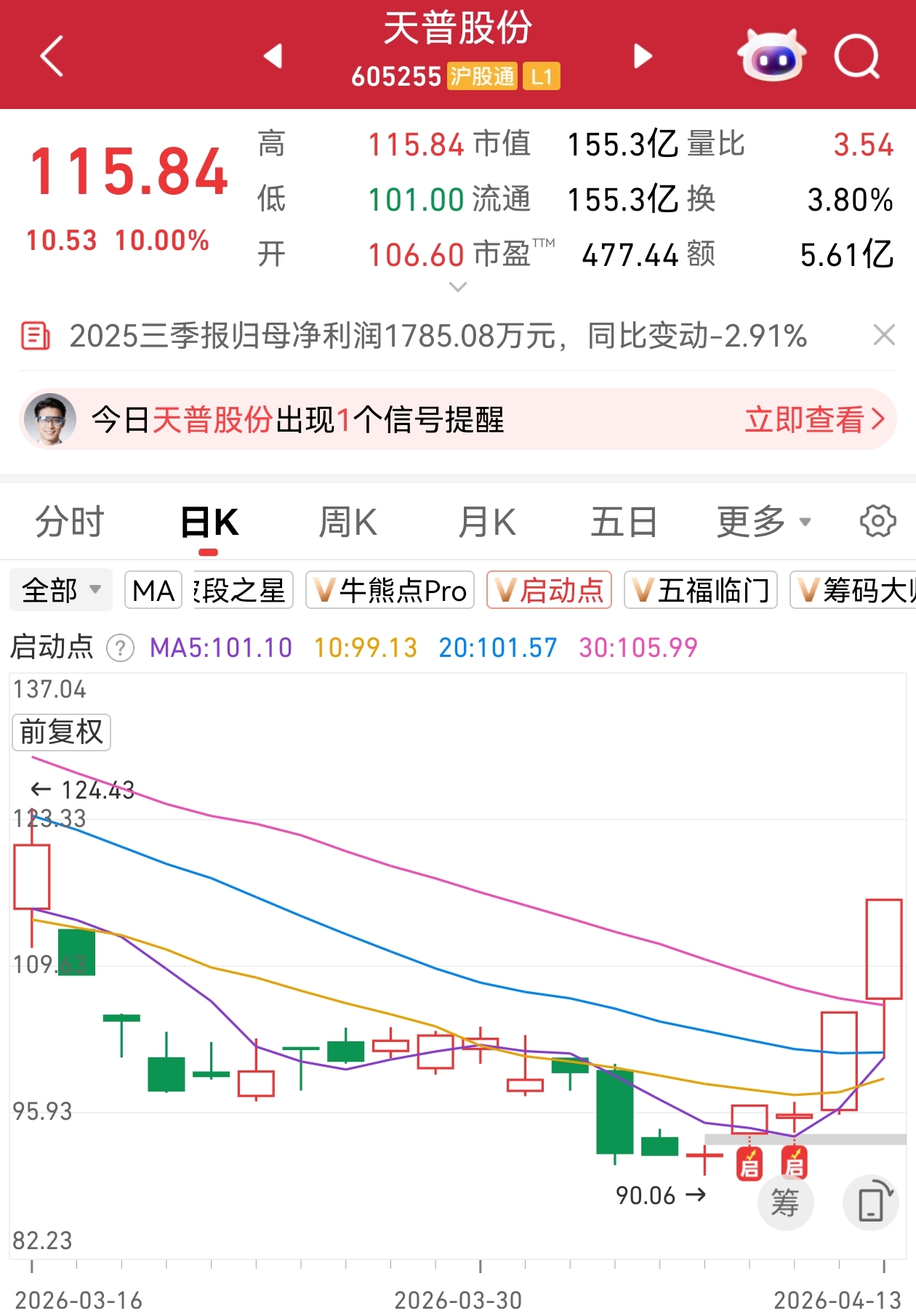
Task: Open the 筹 chip distribution button
Action: [x=785, y=1203]
